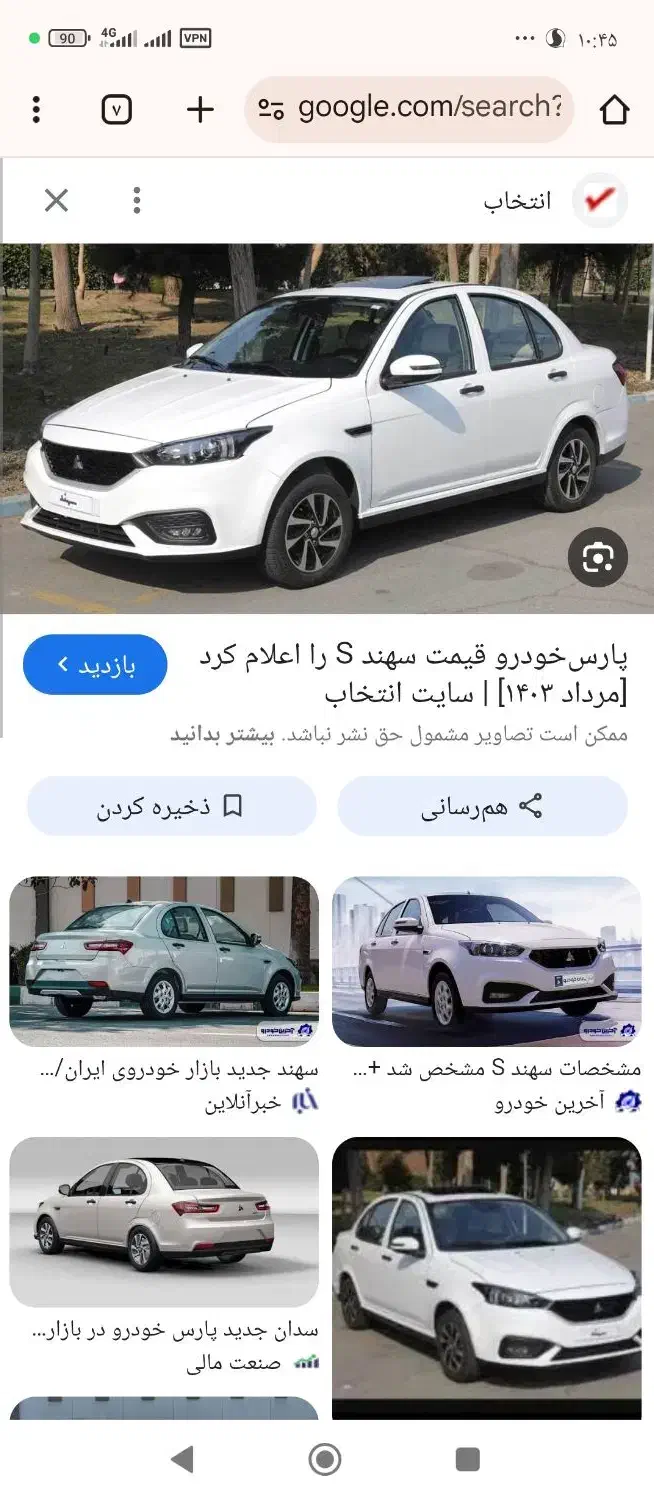Close the image preview panel
Screen dimensions: 654x1498
56,201
